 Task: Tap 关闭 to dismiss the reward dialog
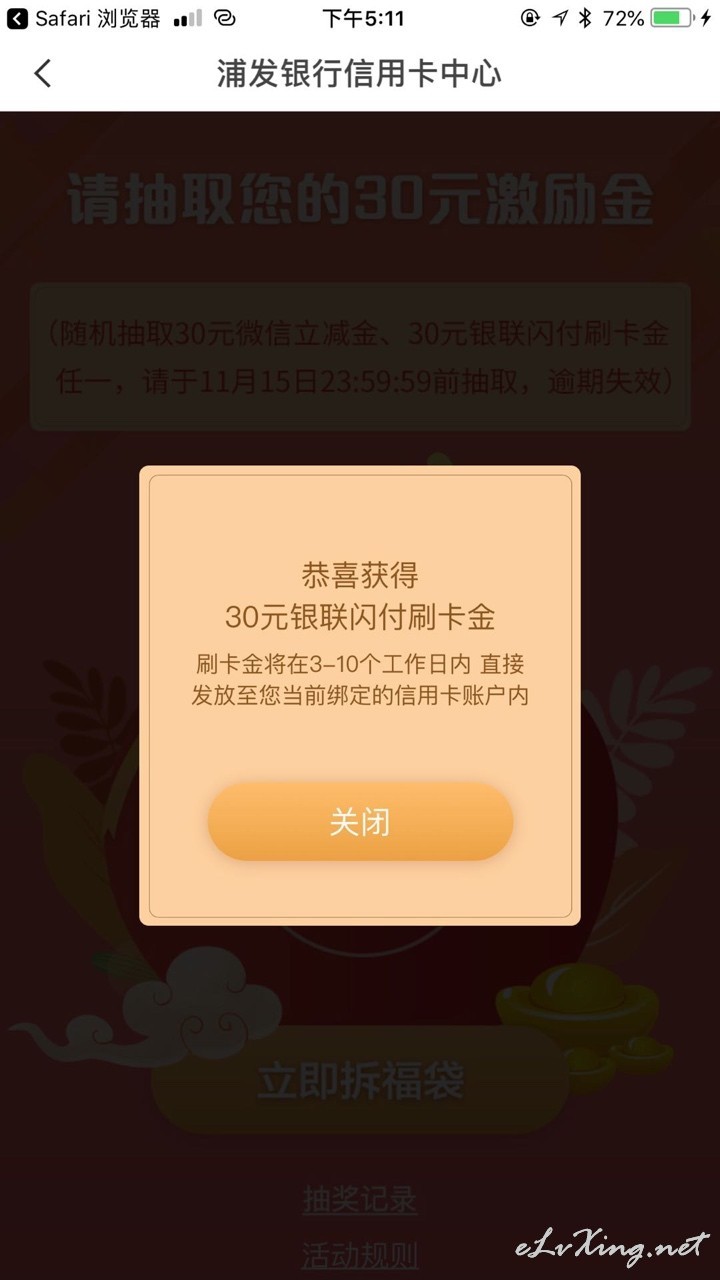[360, 822]
